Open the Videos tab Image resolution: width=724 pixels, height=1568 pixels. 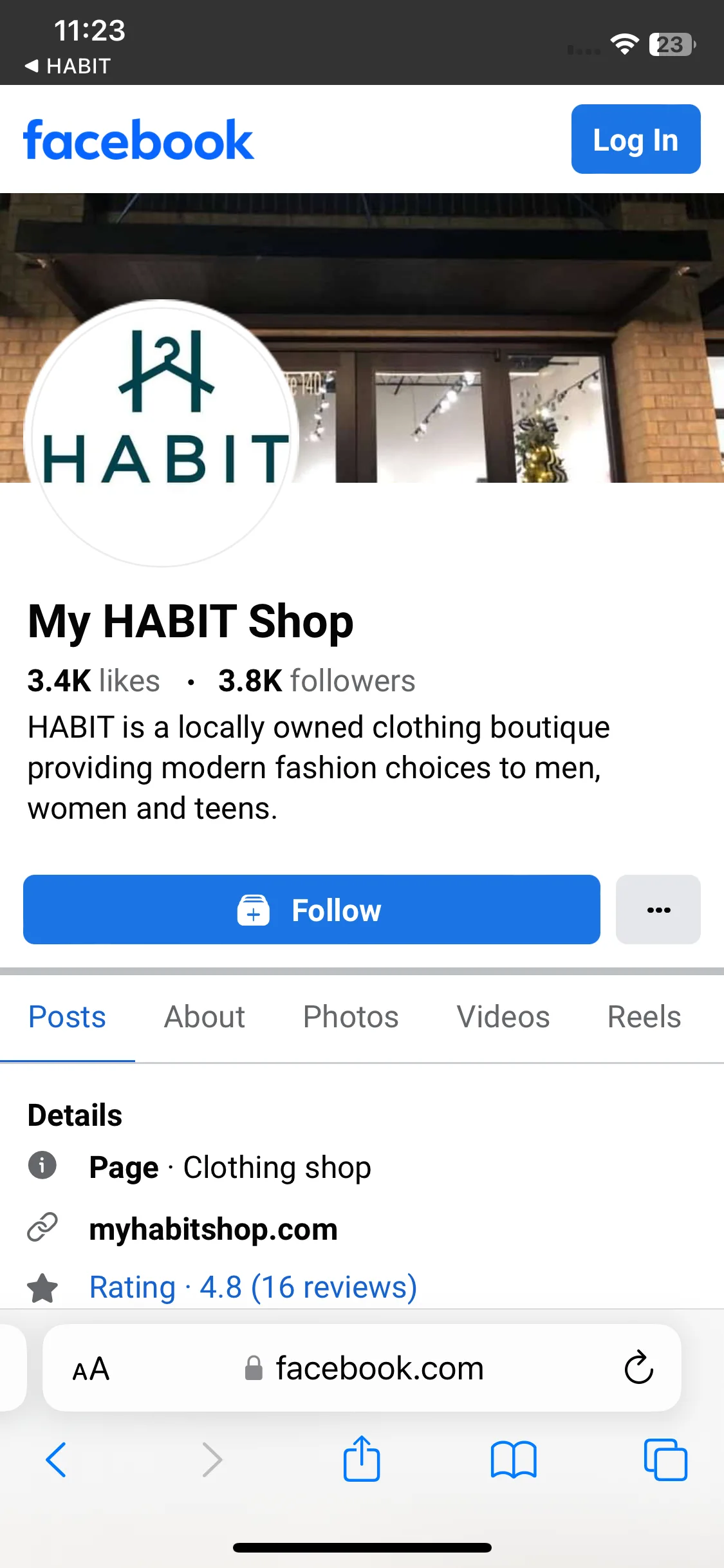point(503,1017)
